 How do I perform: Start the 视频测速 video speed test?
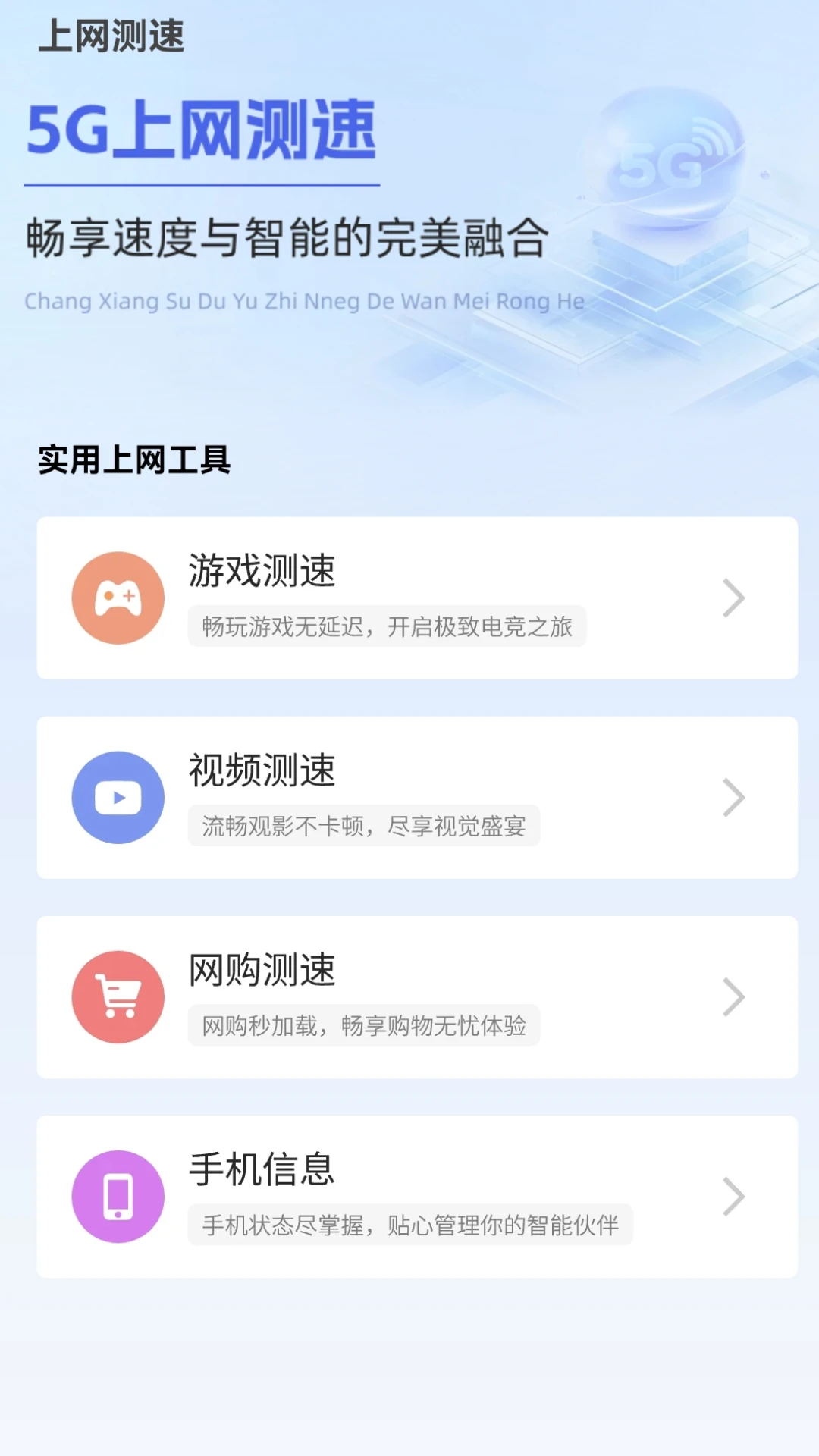(417, 798)
